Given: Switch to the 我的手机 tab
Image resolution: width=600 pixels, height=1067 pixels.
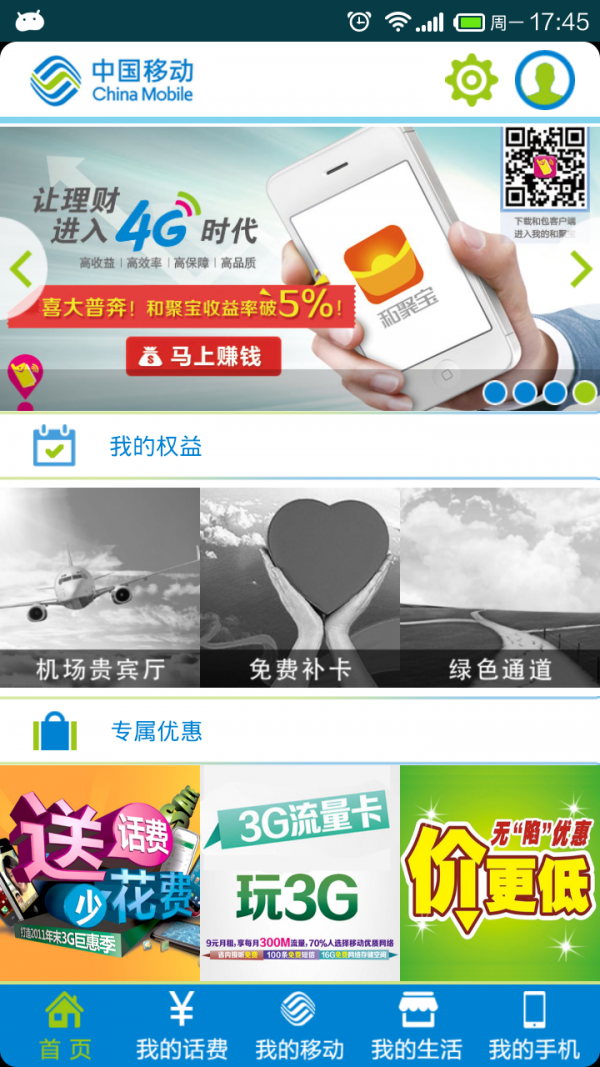Looking at the screenshot, I should click(534, 1025).
